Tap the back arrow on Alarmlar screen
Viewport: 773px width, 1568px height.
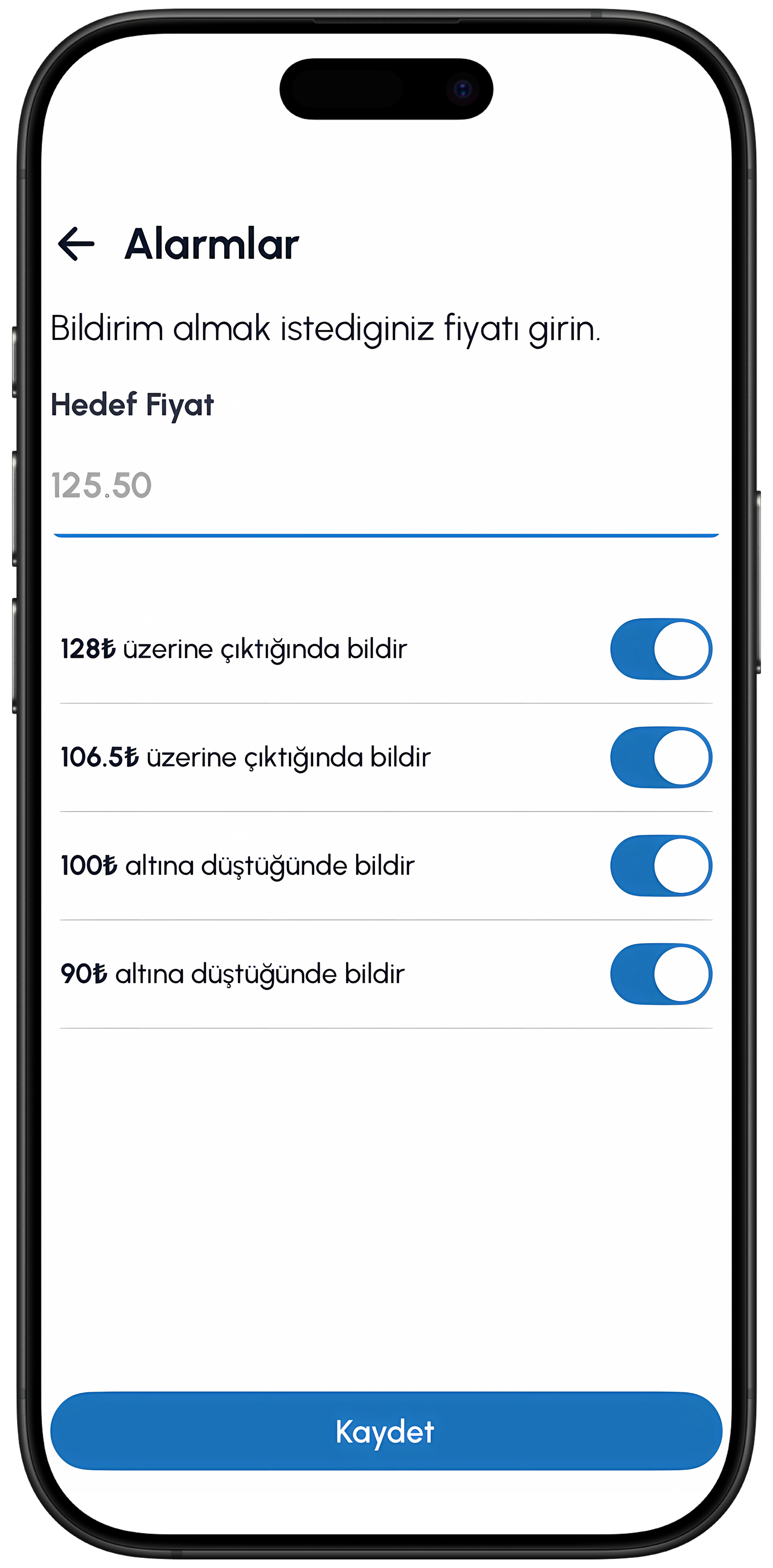(x=77, y=243)
